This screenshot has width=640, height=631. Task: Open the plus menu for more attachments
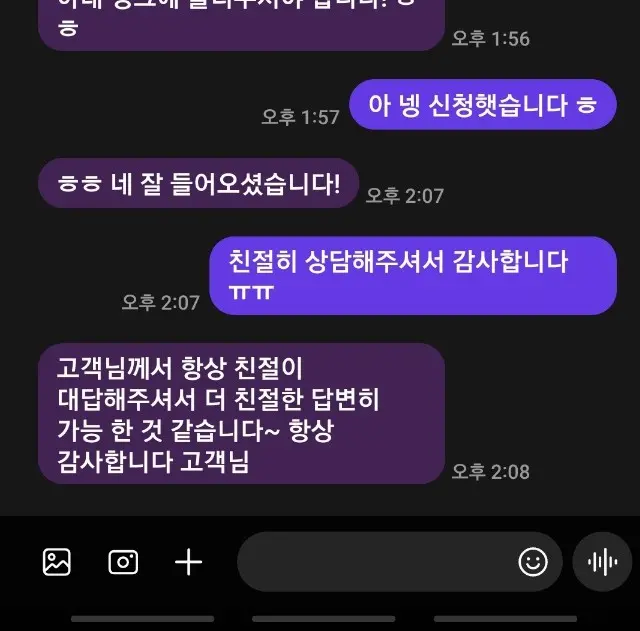(x=188, y=562)
